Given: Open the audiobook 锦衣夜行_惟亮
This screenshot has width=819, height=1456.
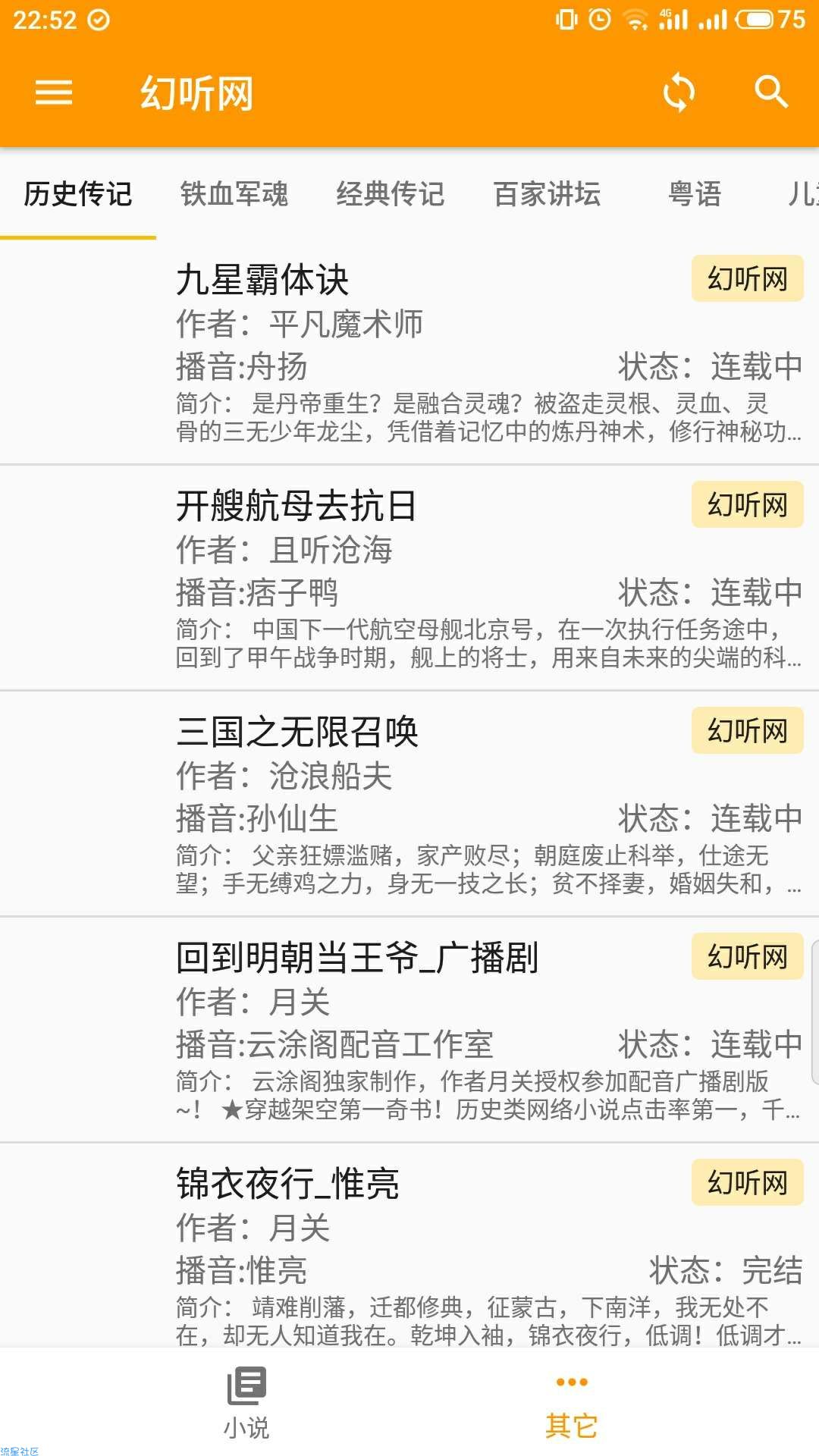Looking at the screenshot, I should 287,1184.
